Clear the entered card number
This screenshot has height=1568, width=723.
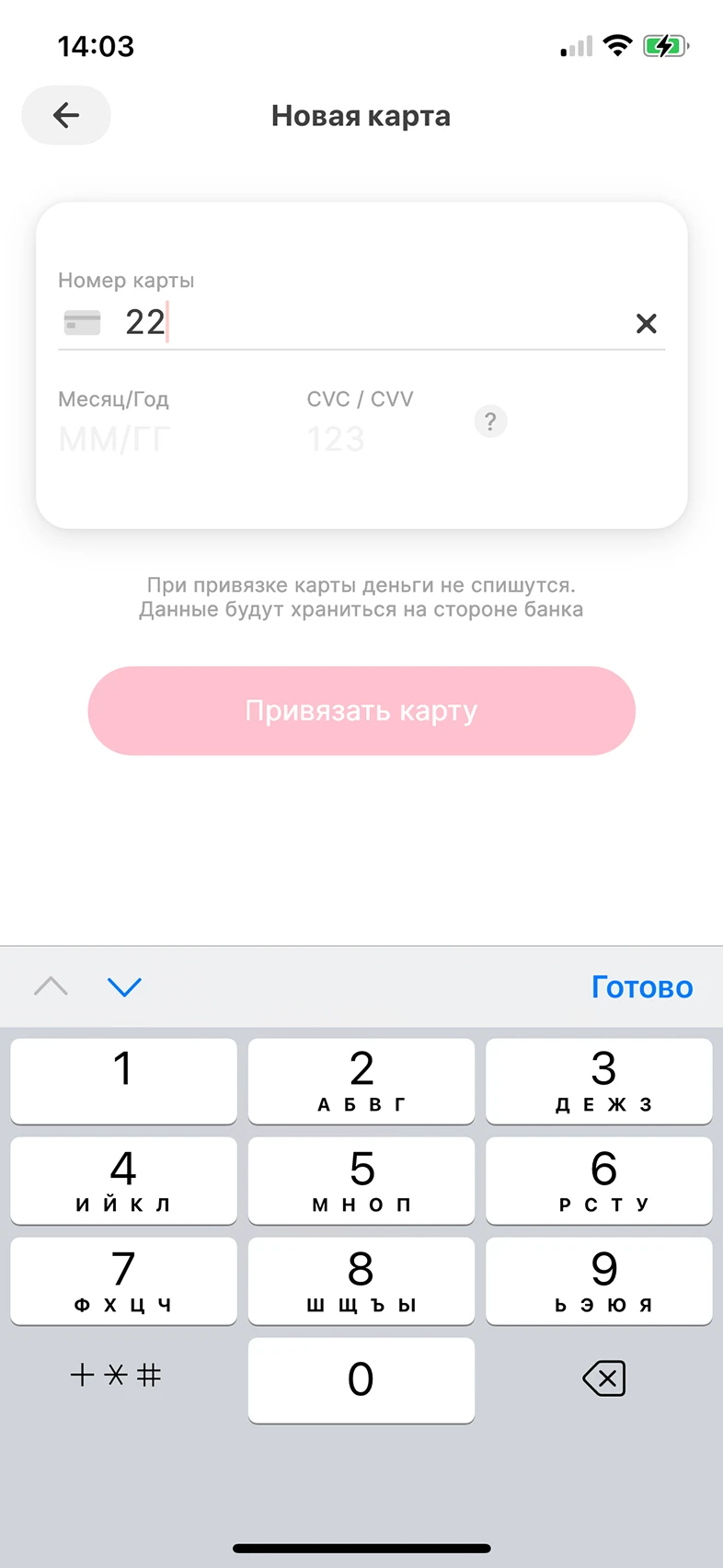click(x=647, y=323)
